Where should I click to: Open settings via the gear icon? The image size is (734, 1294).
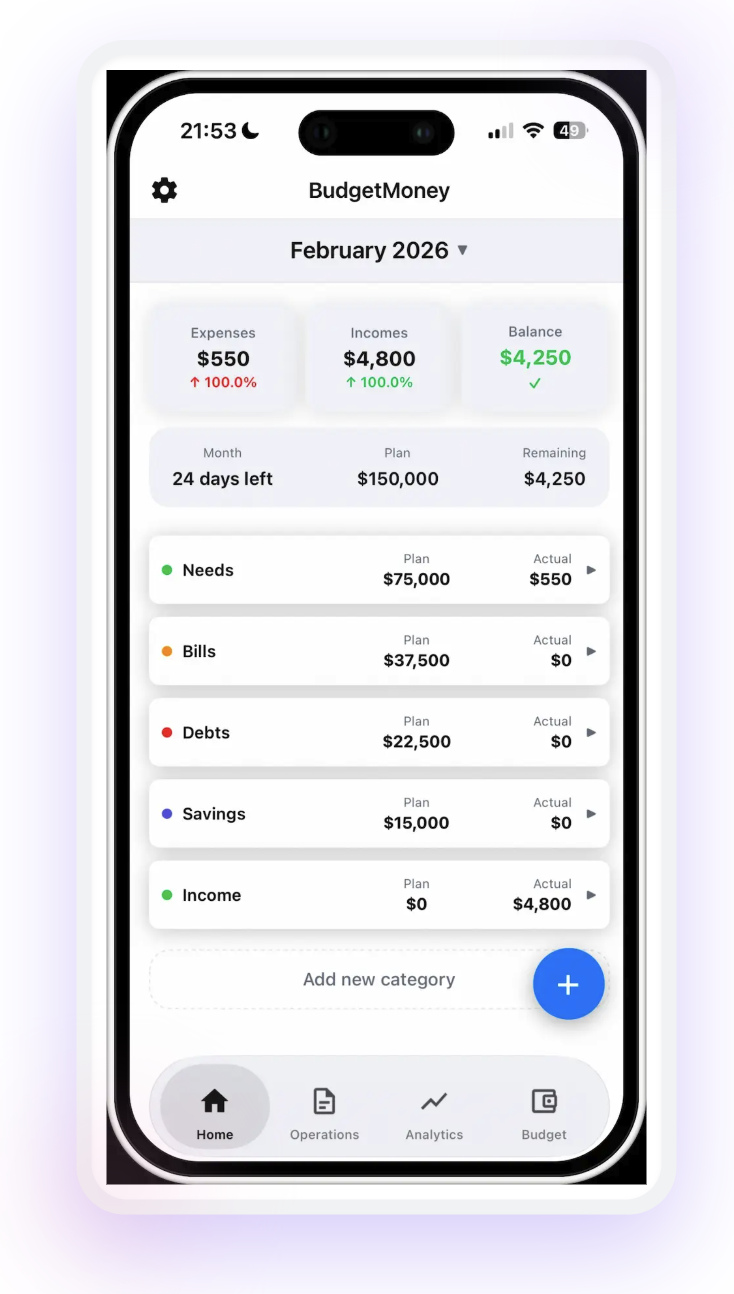[x=164, y=190]
